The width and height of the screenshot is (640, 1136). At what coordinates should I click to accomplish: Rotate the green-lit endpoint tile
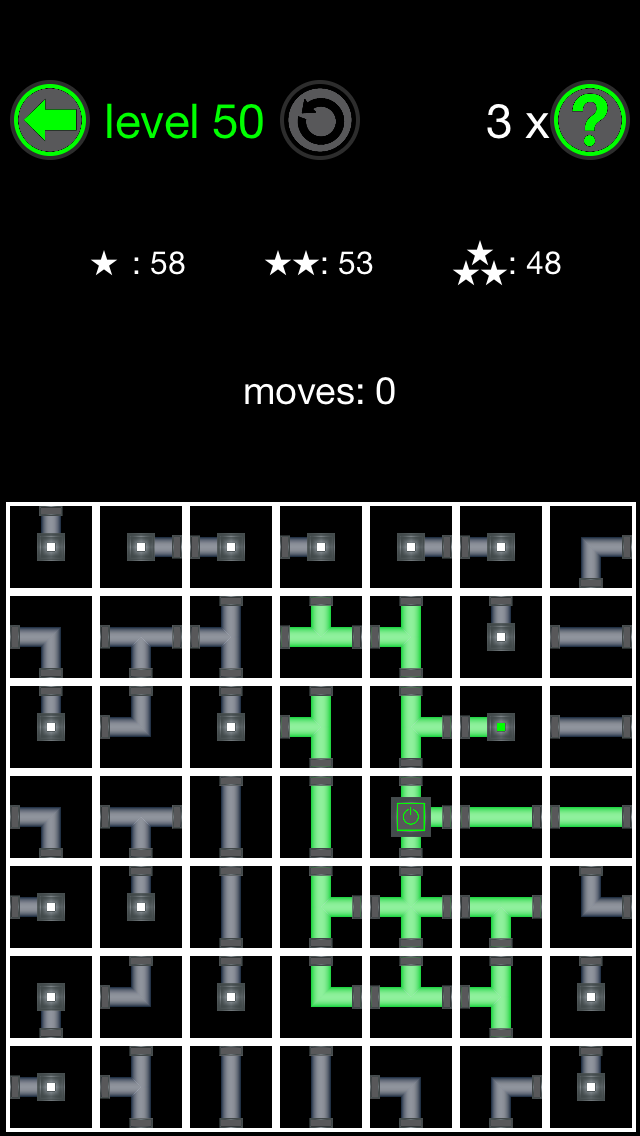click(500, 727)
